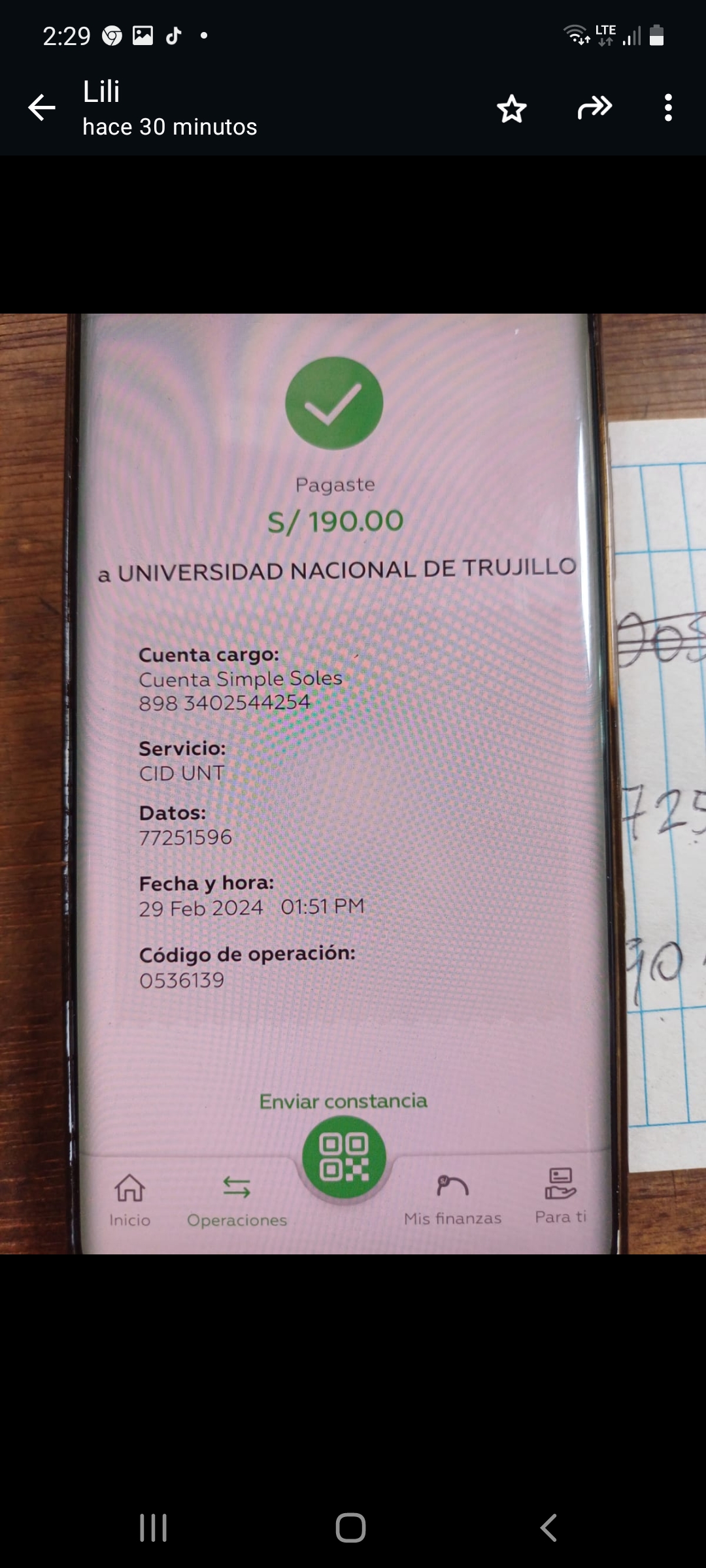Tap the system home button
Viewport: 706px width, 1568px height.
coord(351,1527)
